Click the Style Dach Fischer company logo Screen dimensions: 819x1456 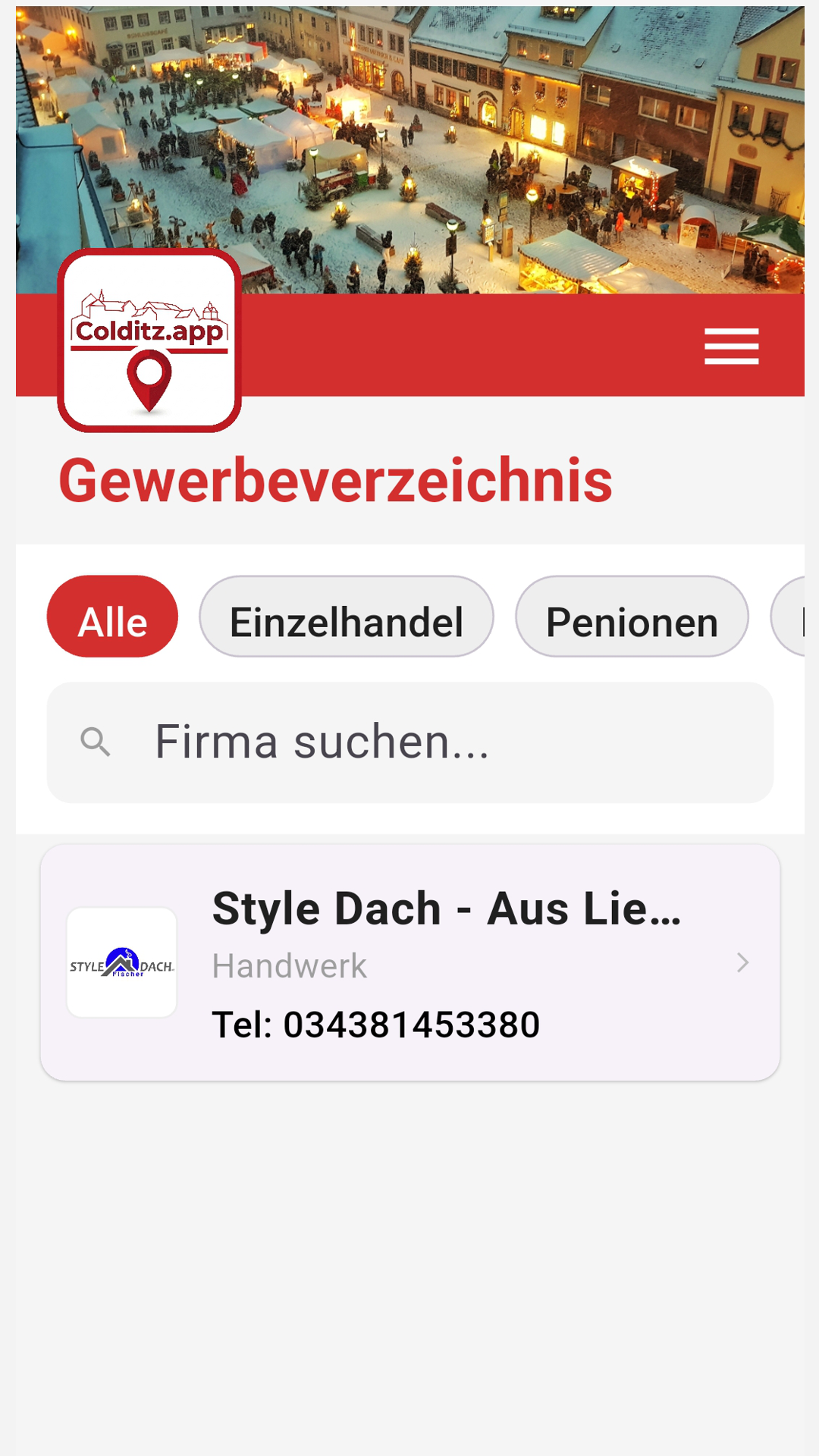point(121,964)
